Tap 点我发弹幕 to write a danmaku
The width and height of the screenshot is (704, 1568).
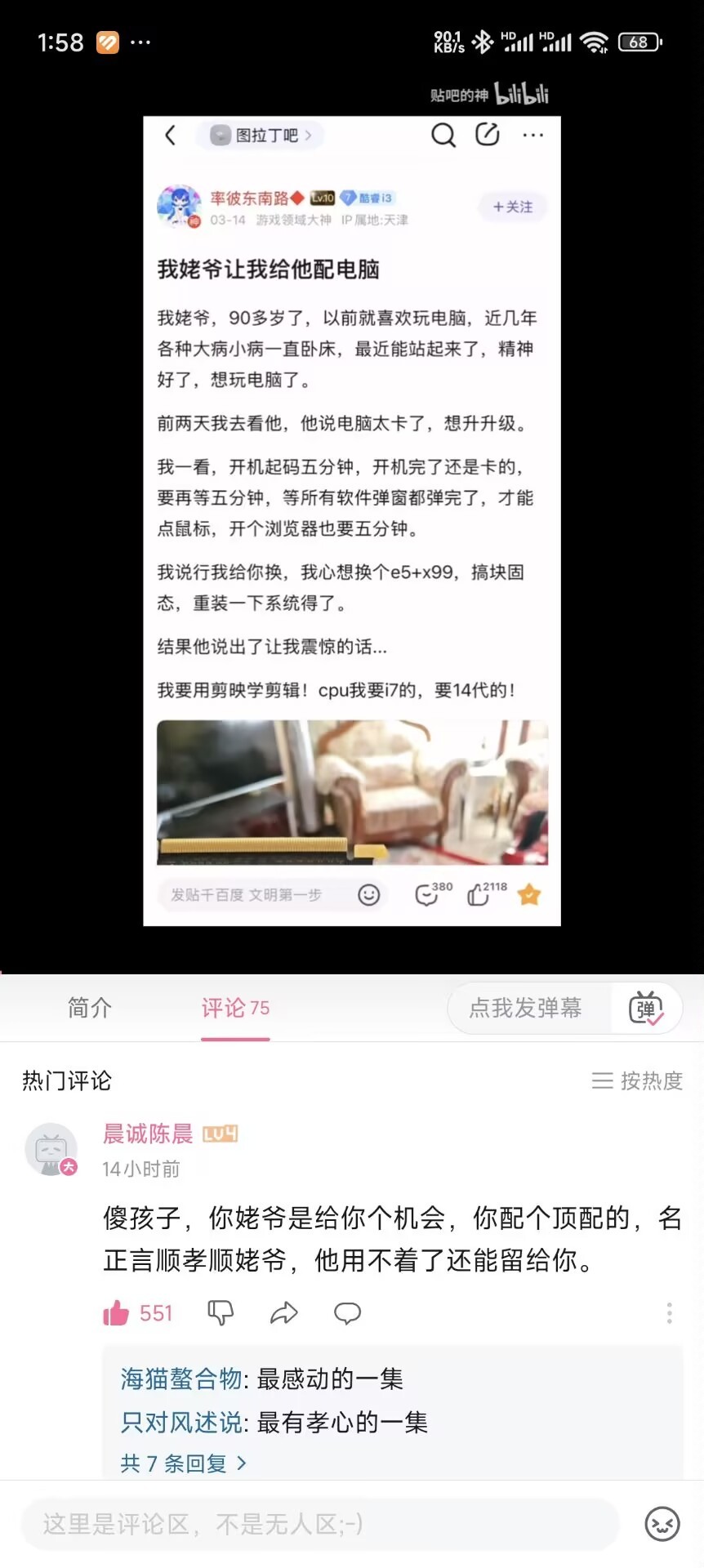525,1009
